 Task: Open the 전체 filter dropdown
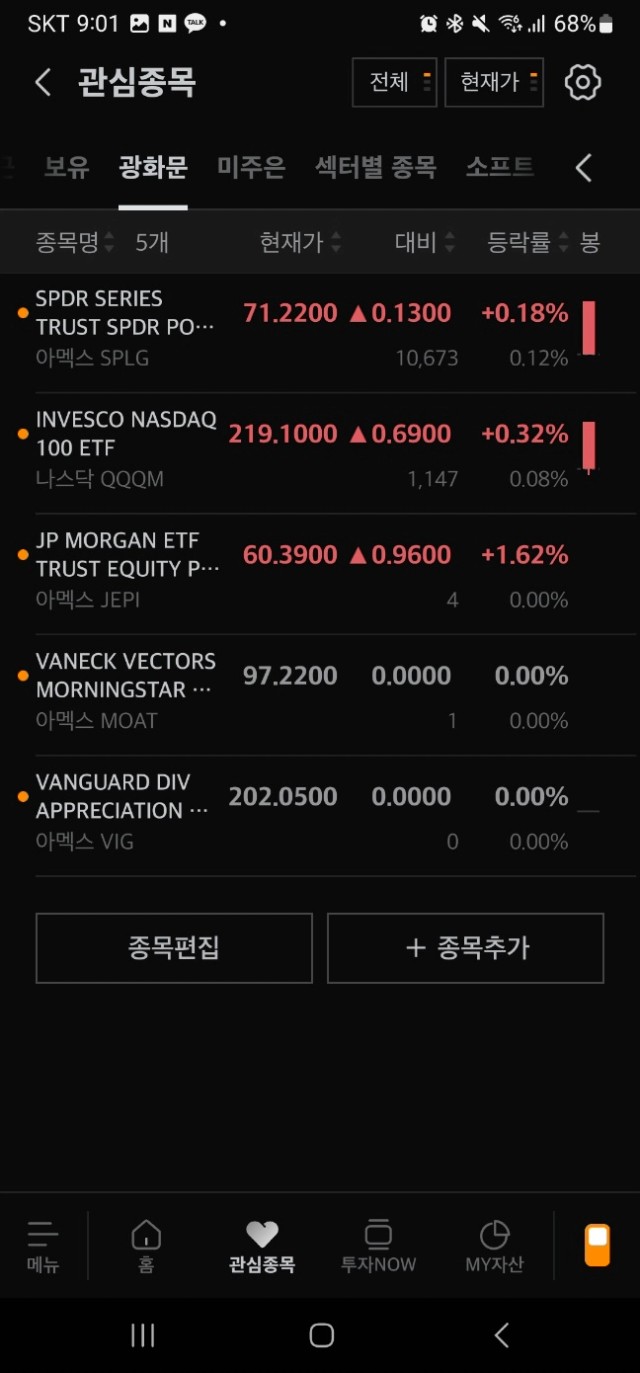(394, 82)
